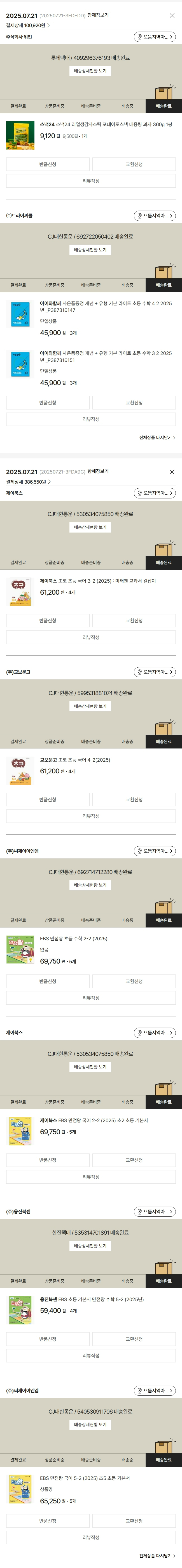Viewport: 182px width, 1568px height.
Task: View delivery status for 한진택배 535314701891
Action: point(90,1246)
